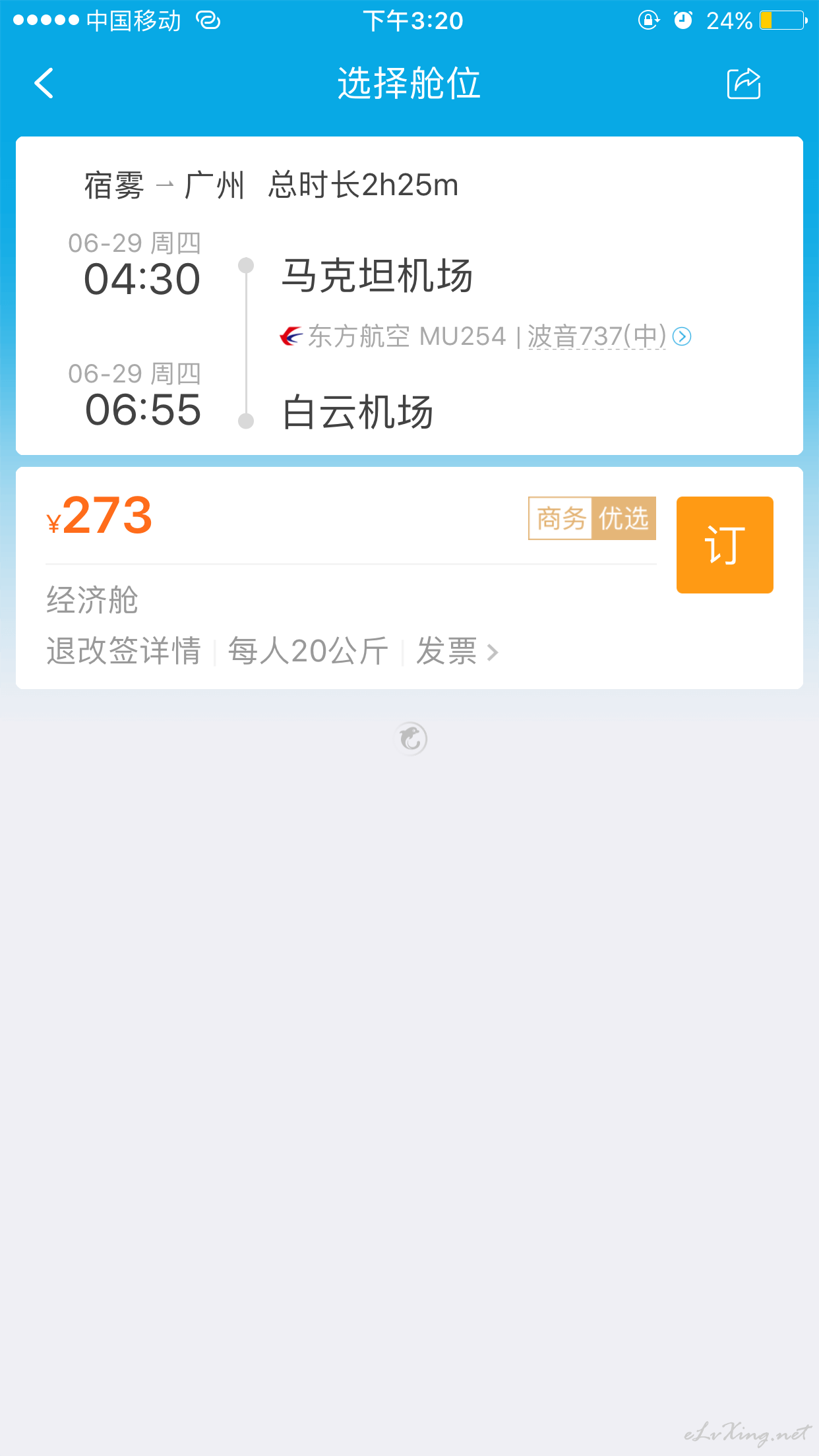Open aircraft details for 波音737(中)
Screen dimensions: 819x1456
609,337
